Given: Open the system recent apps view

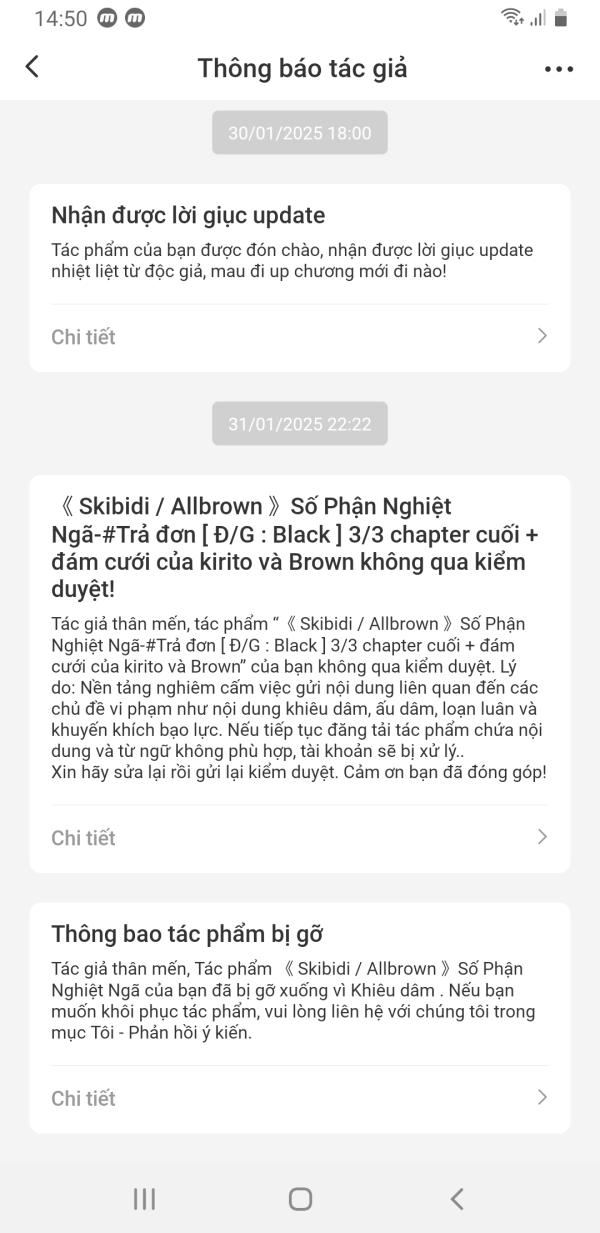Looking at the screenshot, I should pyautogui.click(x=144, y=1199).
